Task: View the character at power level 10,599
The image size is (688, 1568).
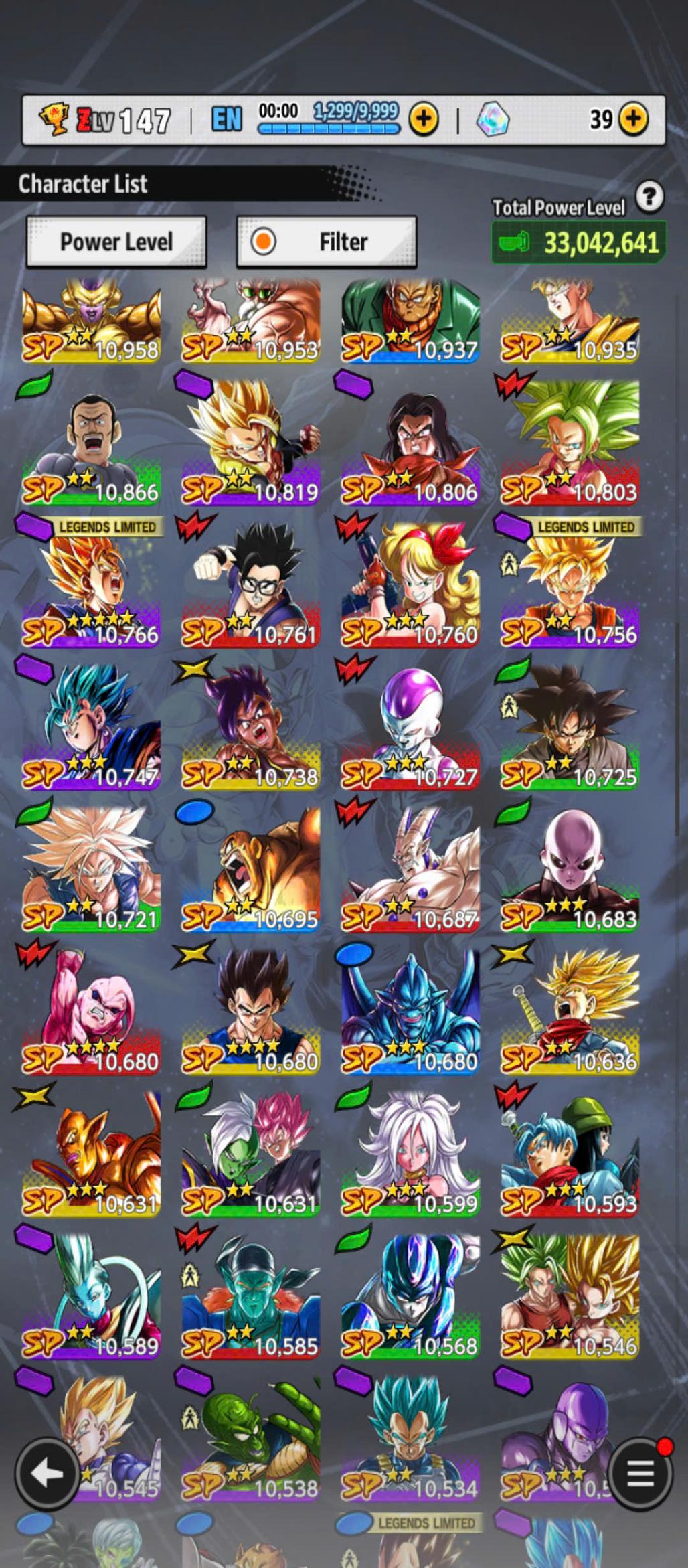Action: coord(410,1156)
